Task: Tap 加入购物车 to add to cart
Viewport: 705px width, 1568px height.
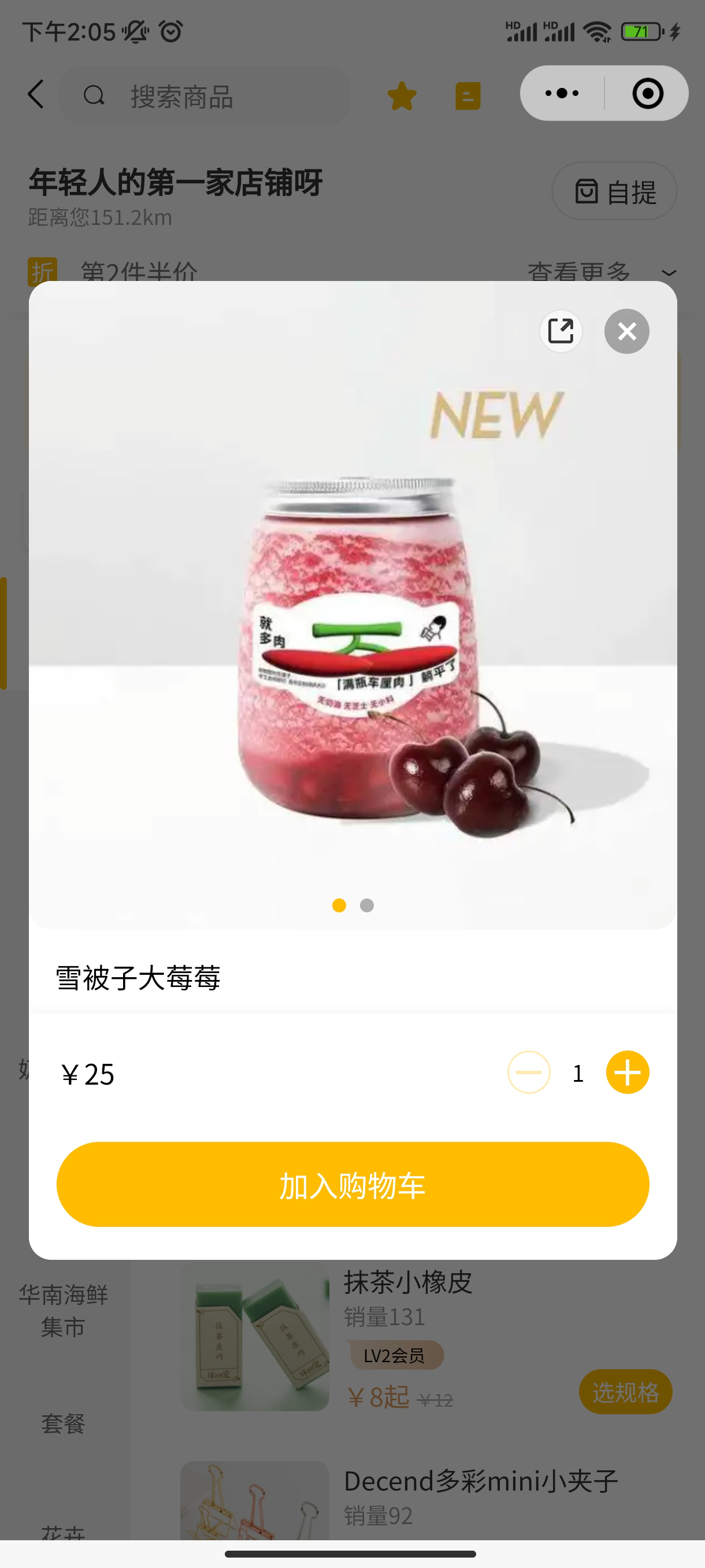Action: (x=353, y=1185)
